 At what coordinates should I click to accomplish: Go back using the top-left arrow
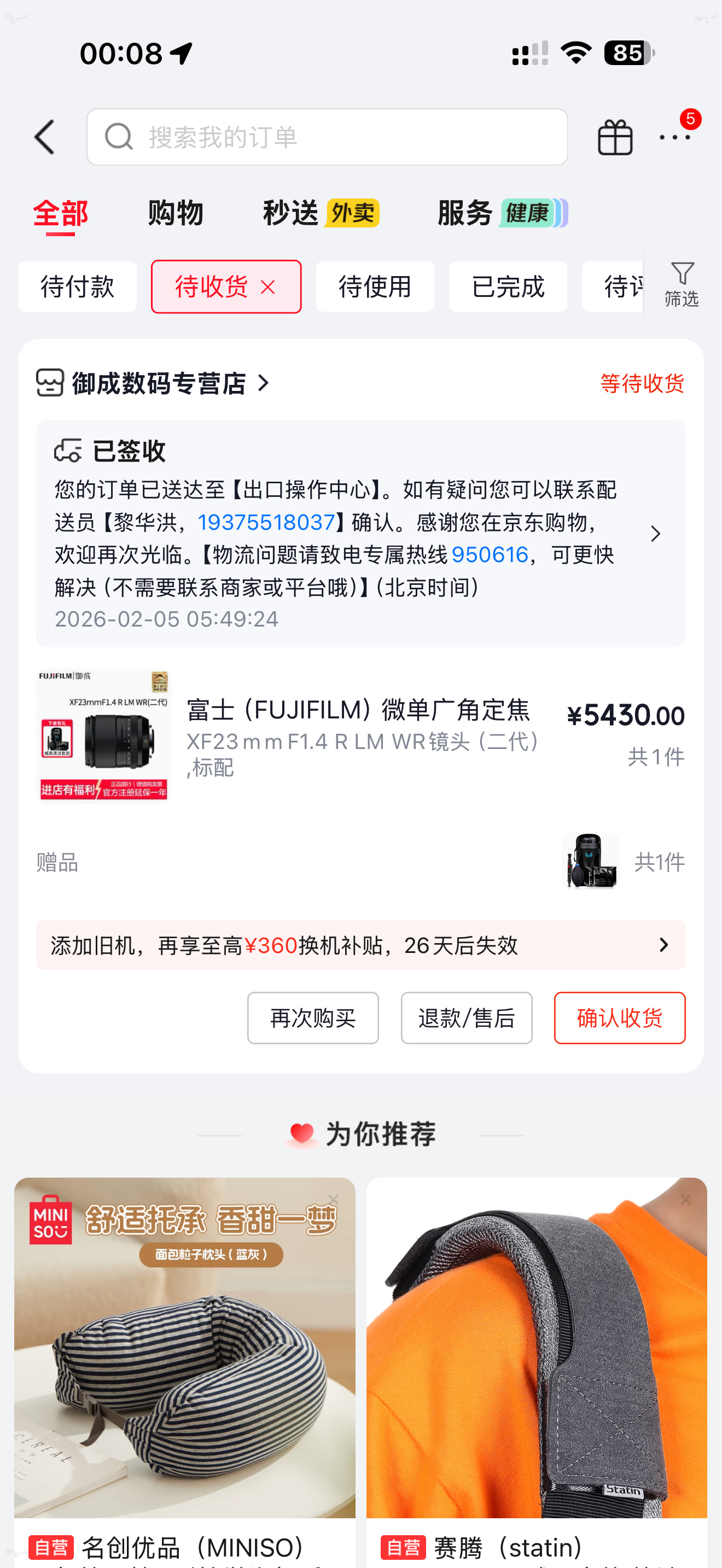(x=44, y=137)
